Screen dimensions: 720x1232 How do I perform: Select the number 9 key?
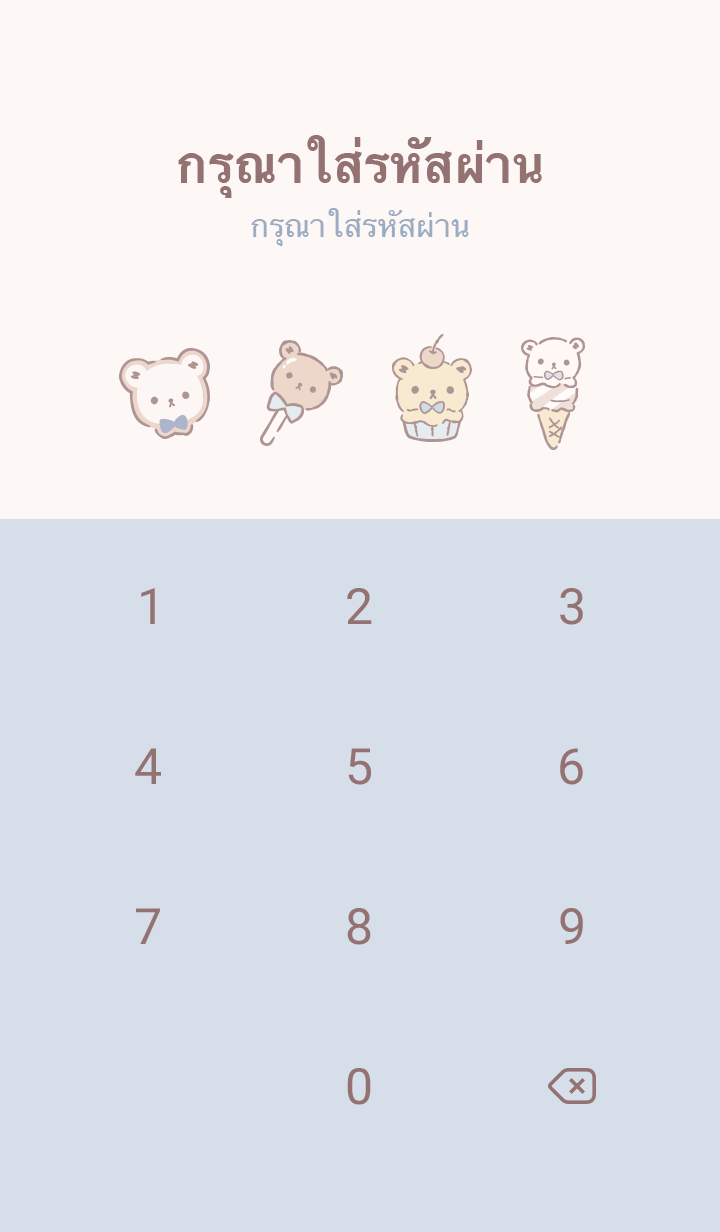pyautogui.click(x=570, y=927)
